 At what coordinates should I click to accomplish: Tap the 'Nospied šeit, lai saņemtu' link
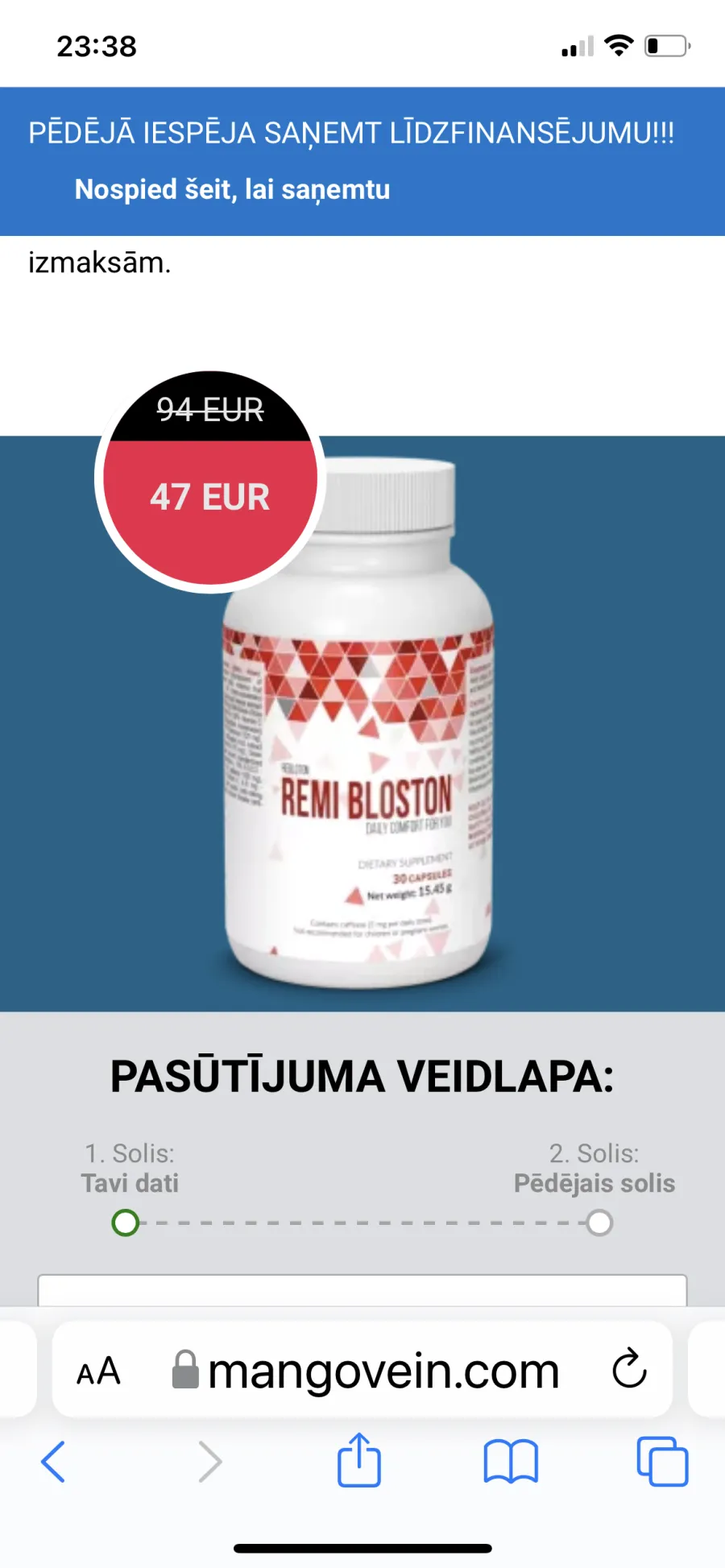pos(232,190)
